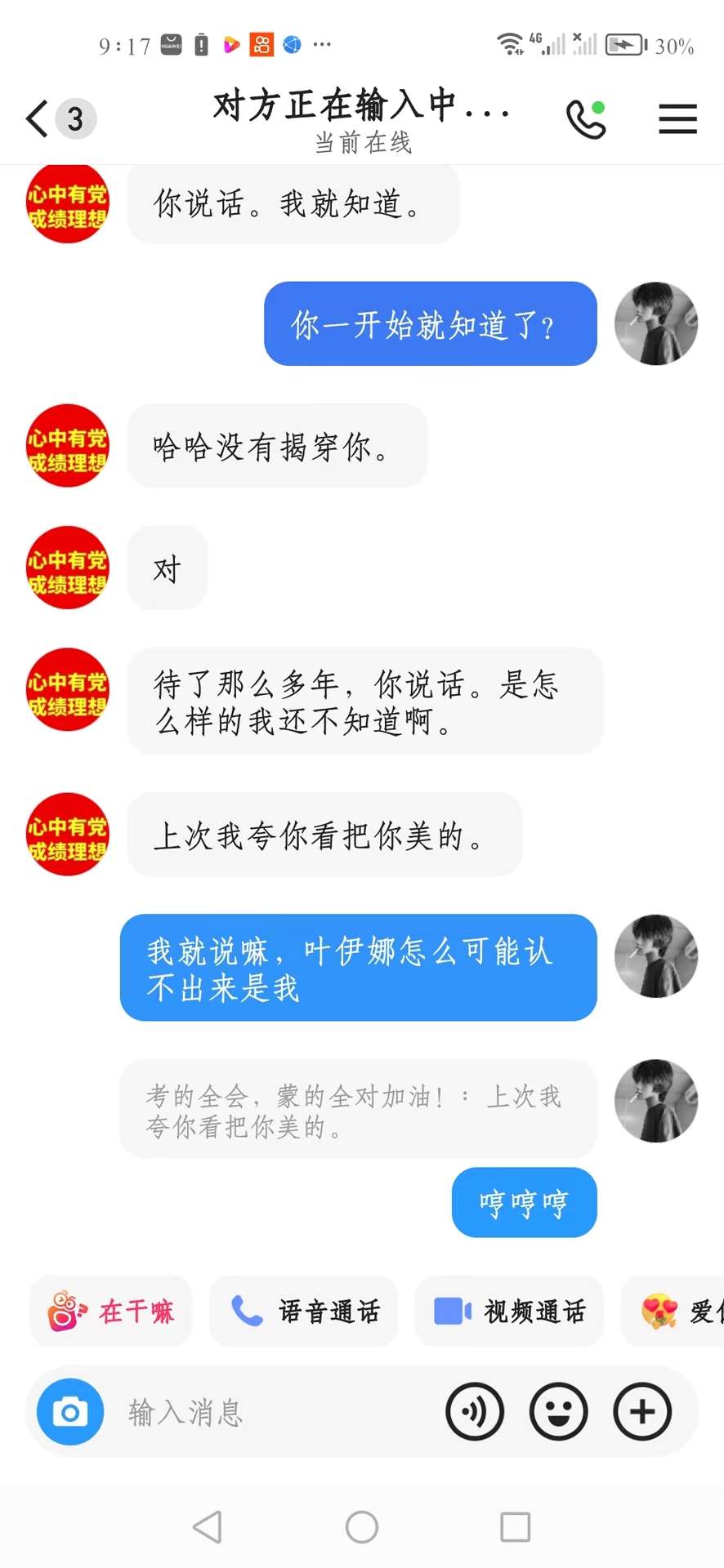The width and height of the screenshot is (724, 1568).
Task: Open my avatar beside 你一开始就知道了
Action: pos(656,323)
